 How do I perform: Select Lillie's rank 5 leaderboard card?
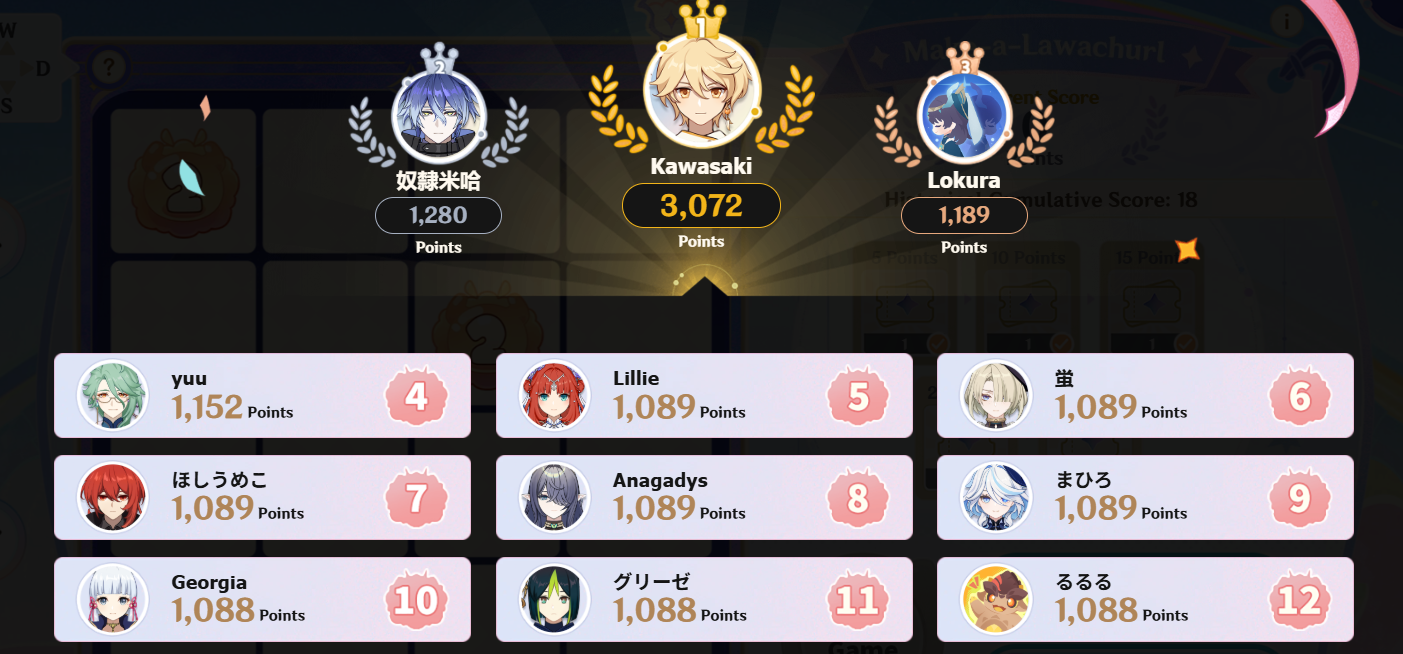click(x=704, y=396)
